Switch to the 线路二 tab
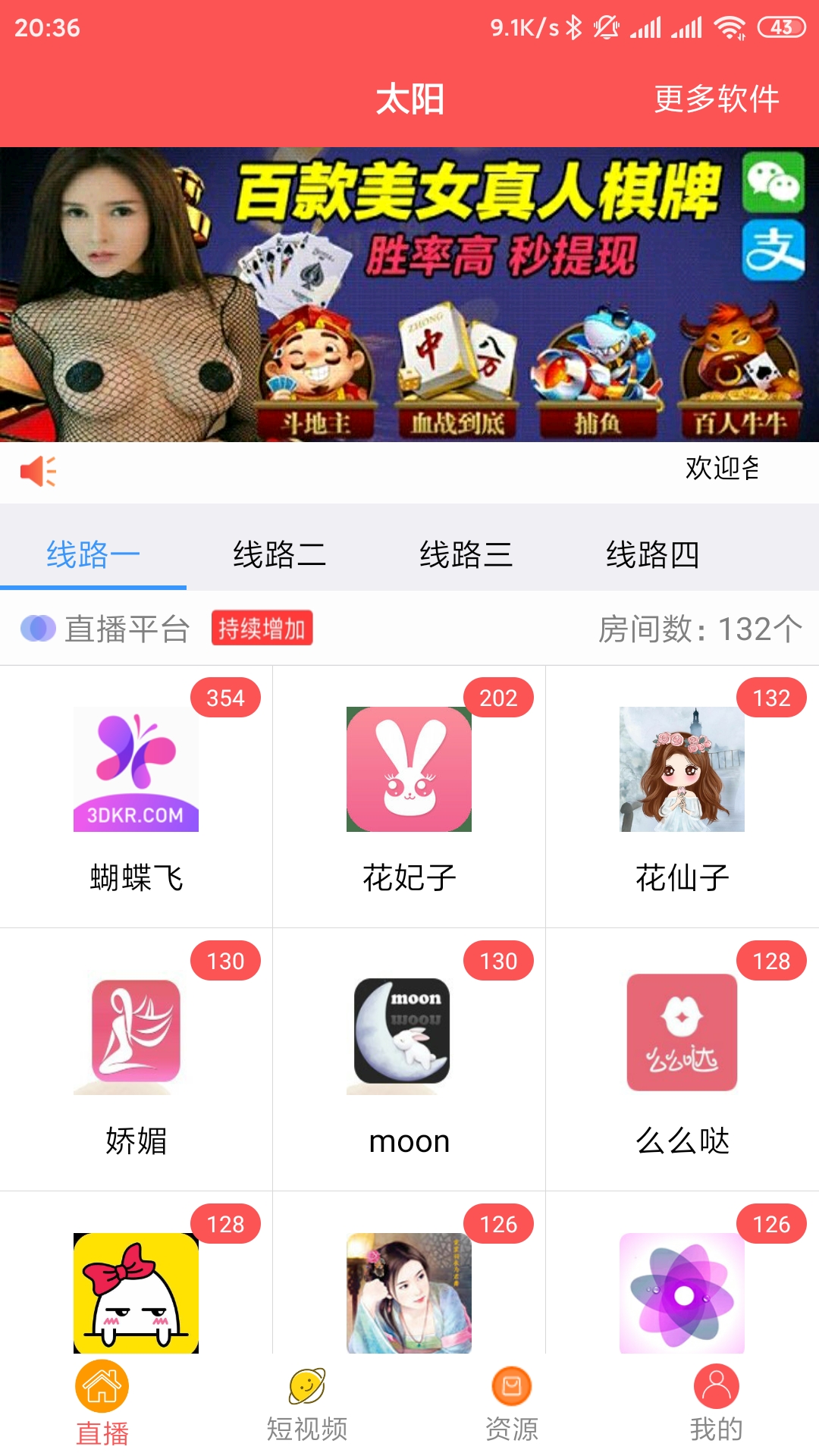This screenshot has height=1456, width=819. tap(279, 554)
